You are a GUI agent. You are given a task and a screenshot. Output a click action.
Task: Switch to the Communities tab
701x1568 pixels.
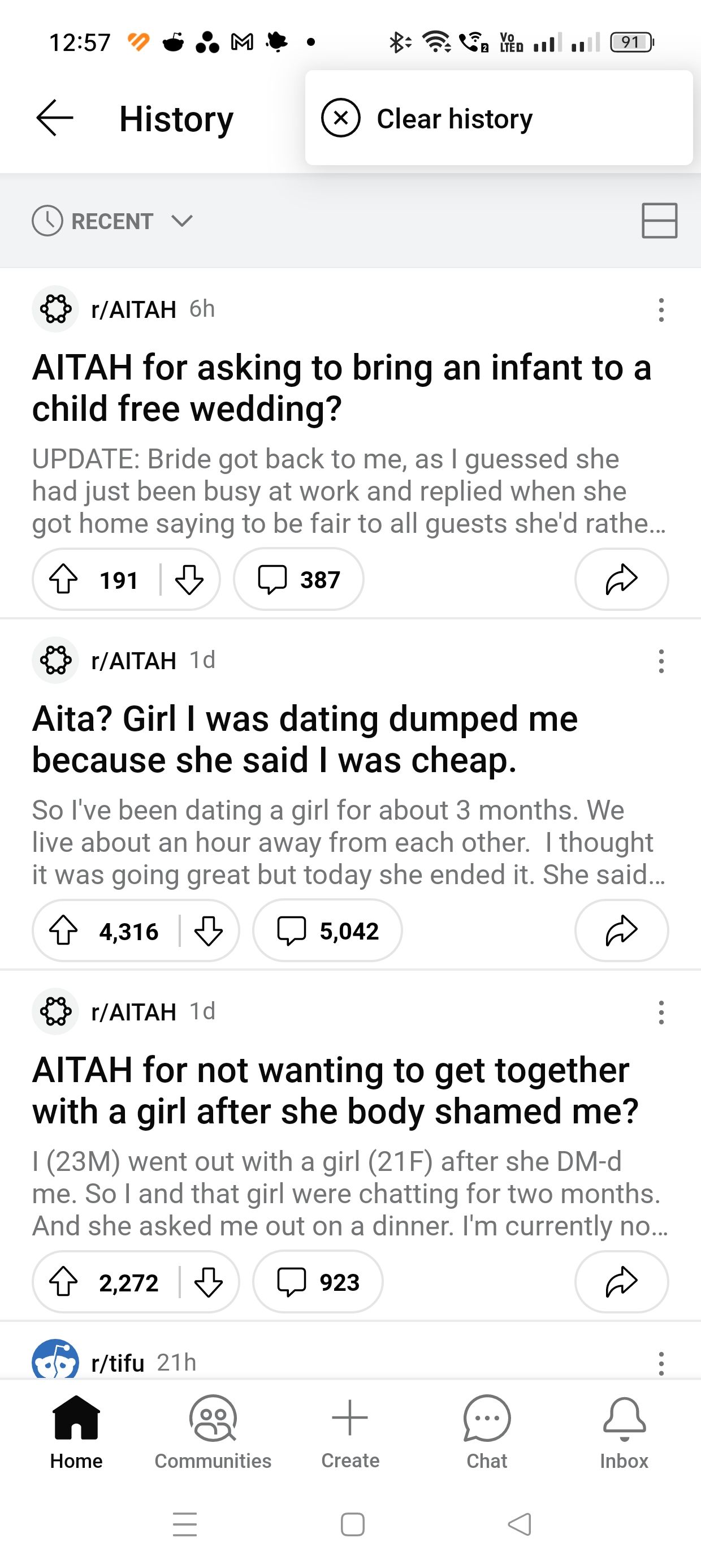(213, 1433)
